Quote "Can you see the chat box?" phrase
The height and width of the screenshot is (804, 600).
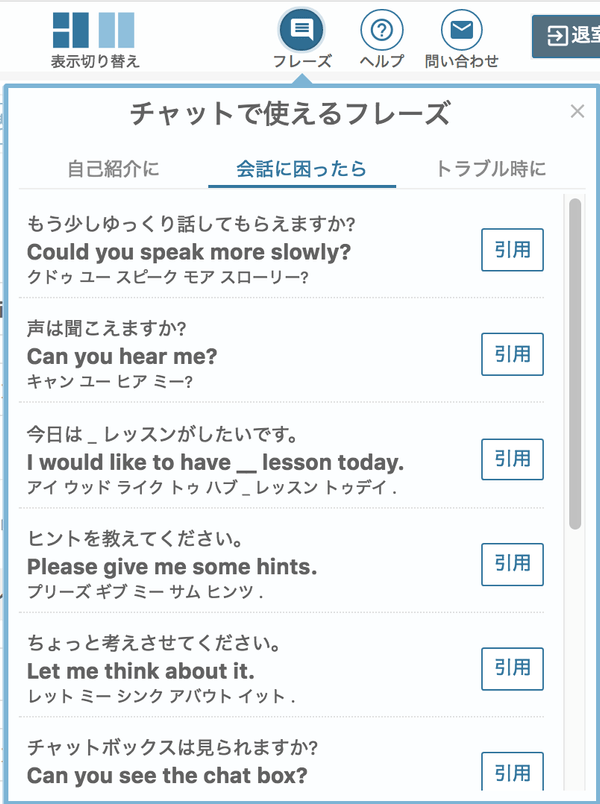point(512,773)
